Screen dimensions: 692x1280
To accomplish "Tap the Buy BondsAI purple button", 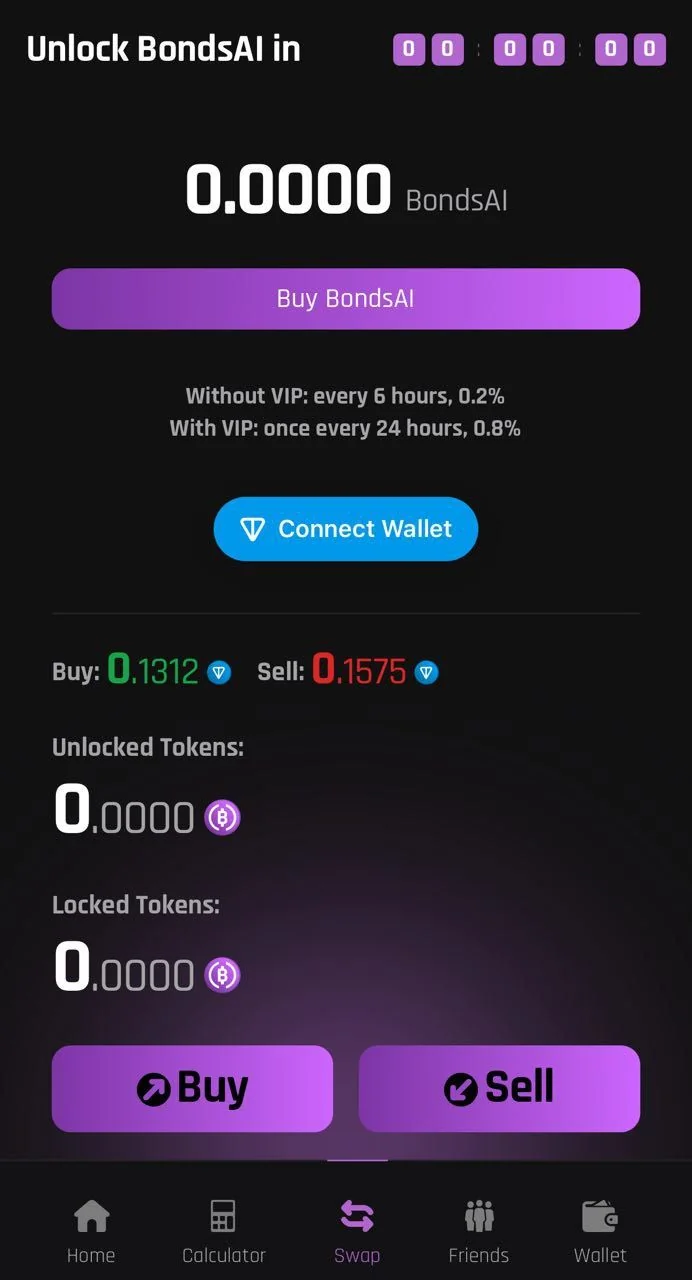I will coord(346,298).
